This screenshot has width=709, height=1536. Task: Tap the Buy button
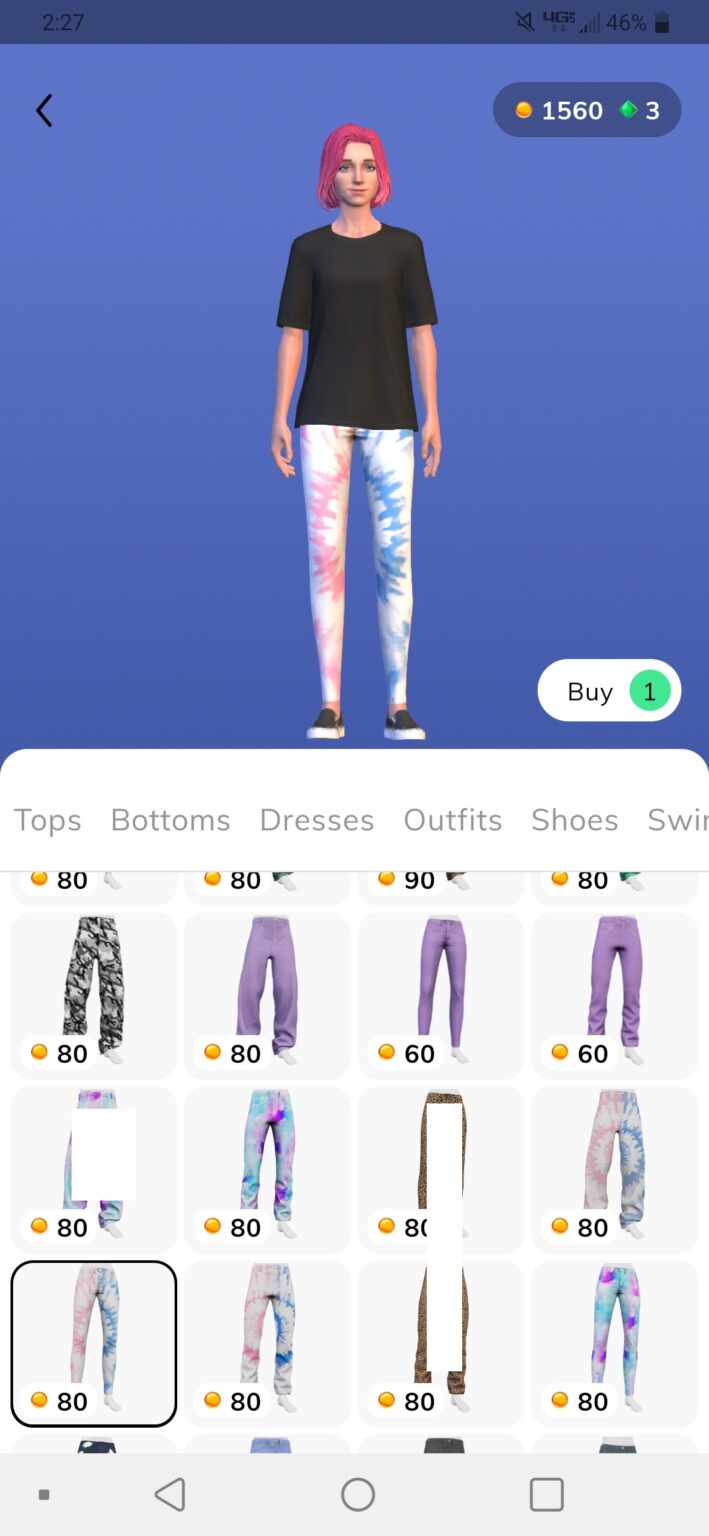[x=608, y=691]
